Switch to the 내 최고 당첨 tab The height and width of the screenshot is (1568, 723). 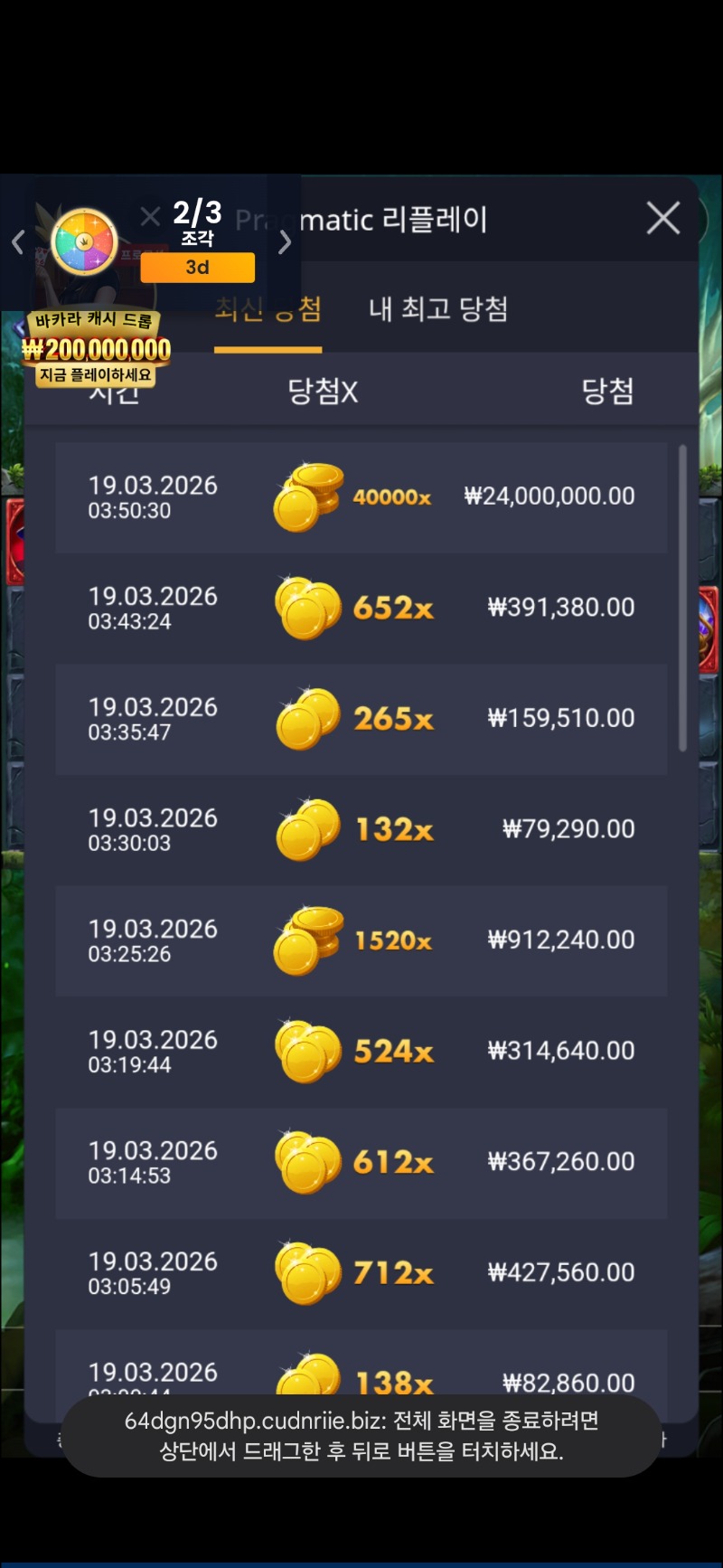(x=437, y=309)
